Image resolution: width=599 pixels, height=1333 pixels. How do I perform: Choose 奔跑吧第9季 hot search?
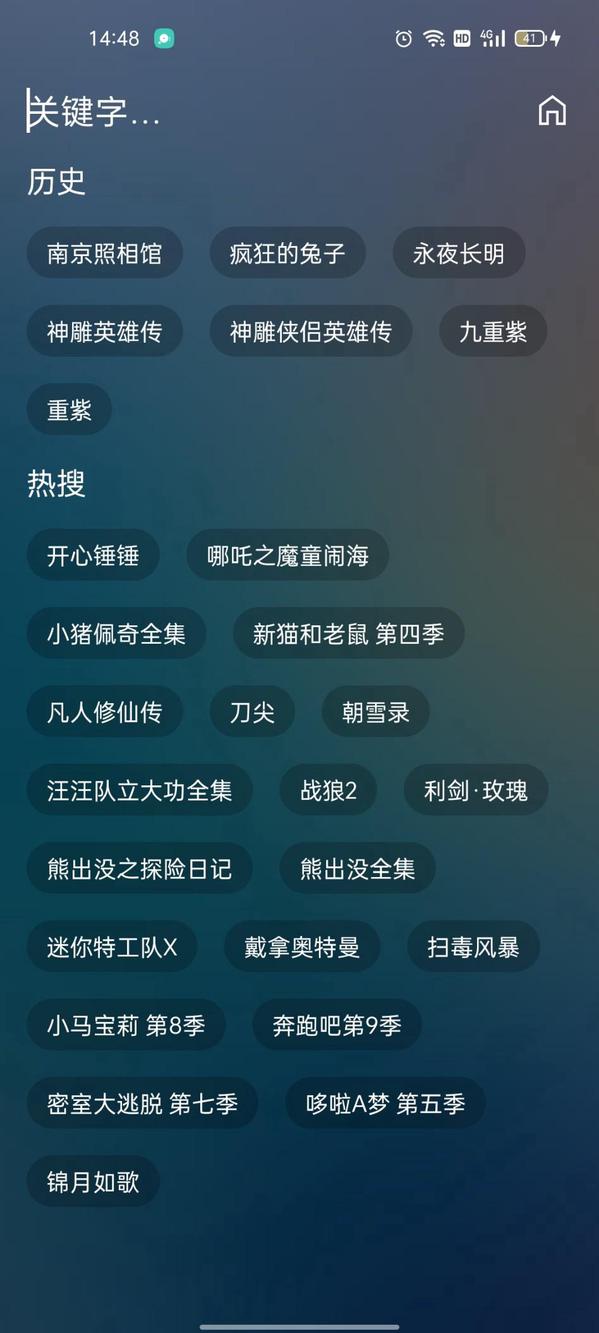337,1024
